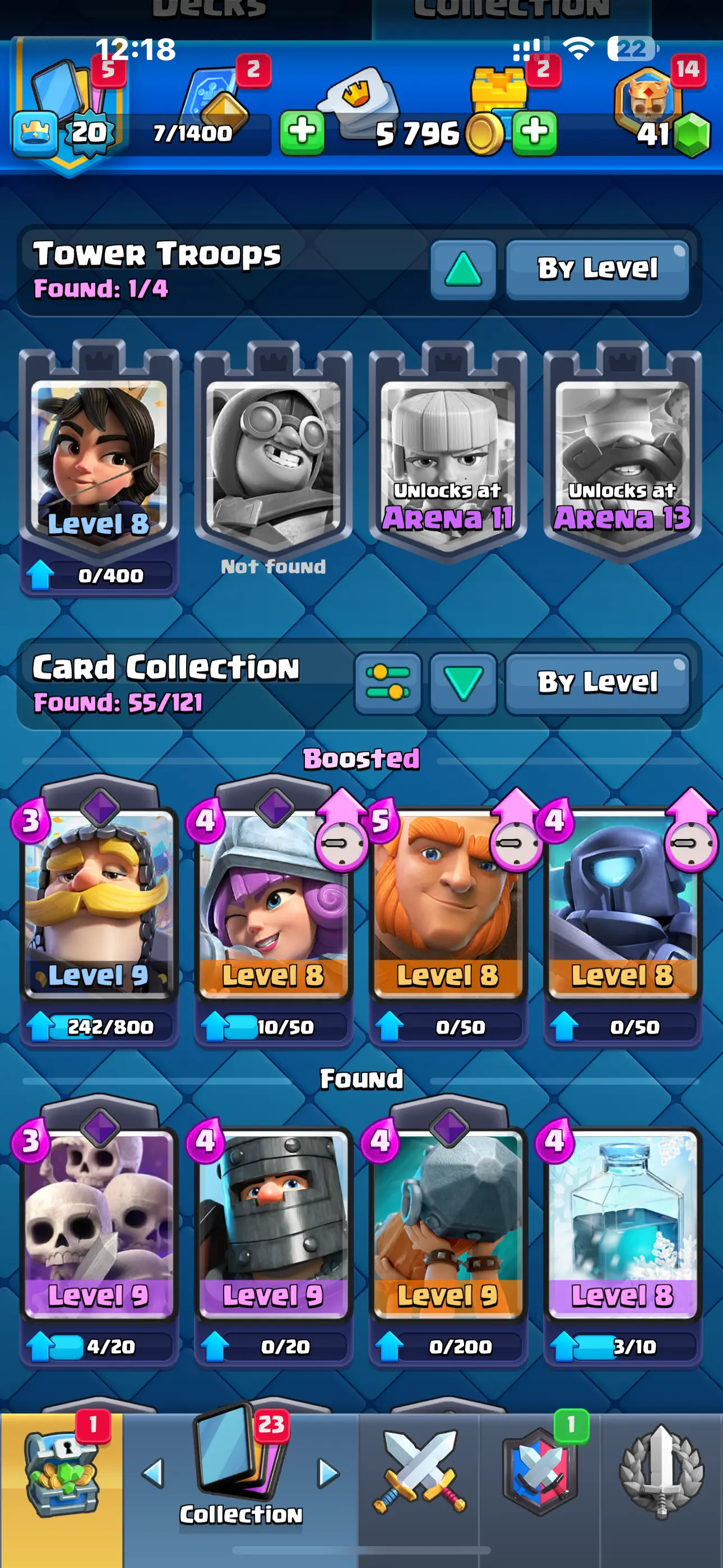This screenshot has height=1568, width=723.
Task: Switch to the Battle crossed swords tab
Action: 419,1479
